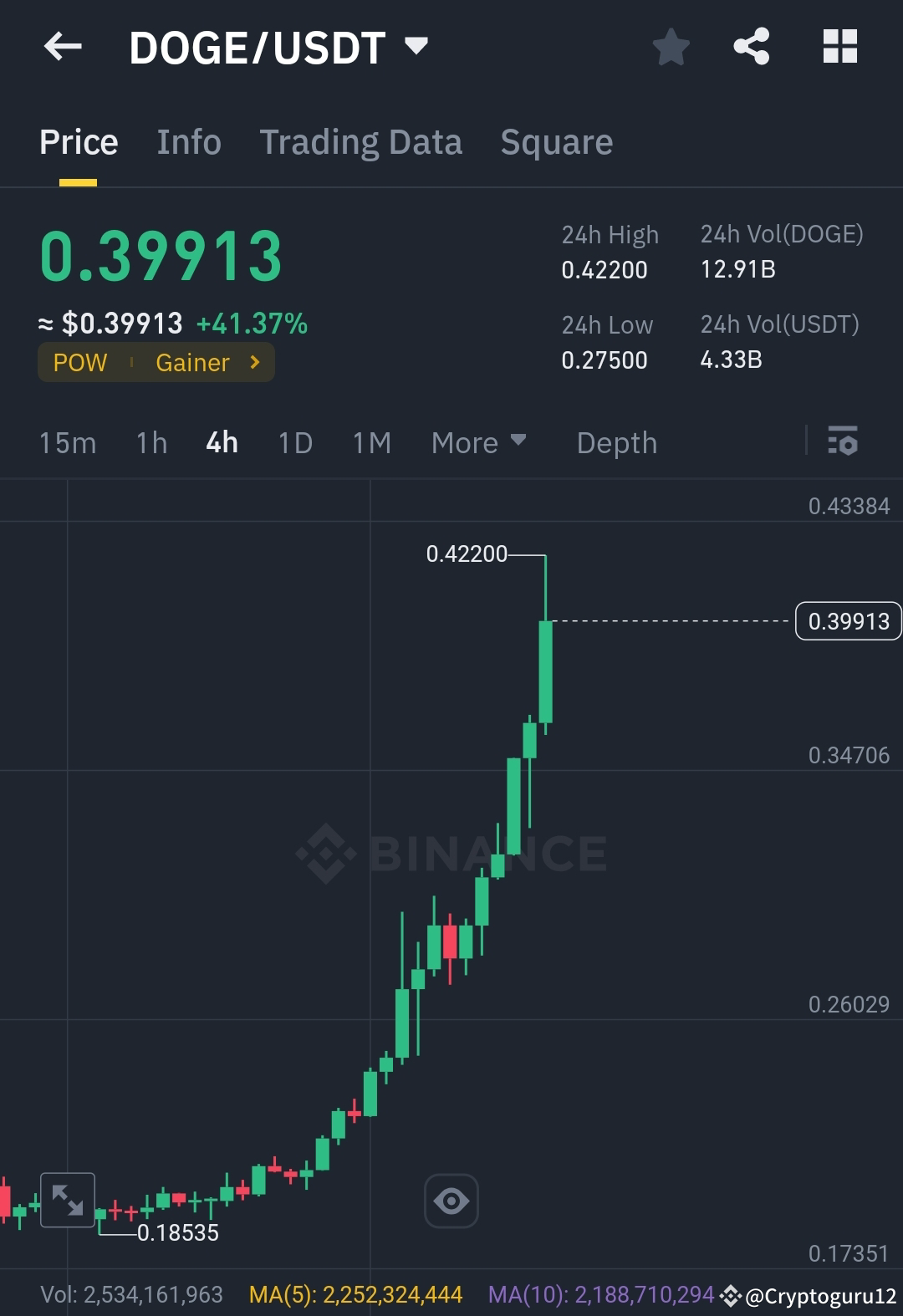Open the share options for this chart
Viewport: 903px width, 1316px height.
[752, 48]
